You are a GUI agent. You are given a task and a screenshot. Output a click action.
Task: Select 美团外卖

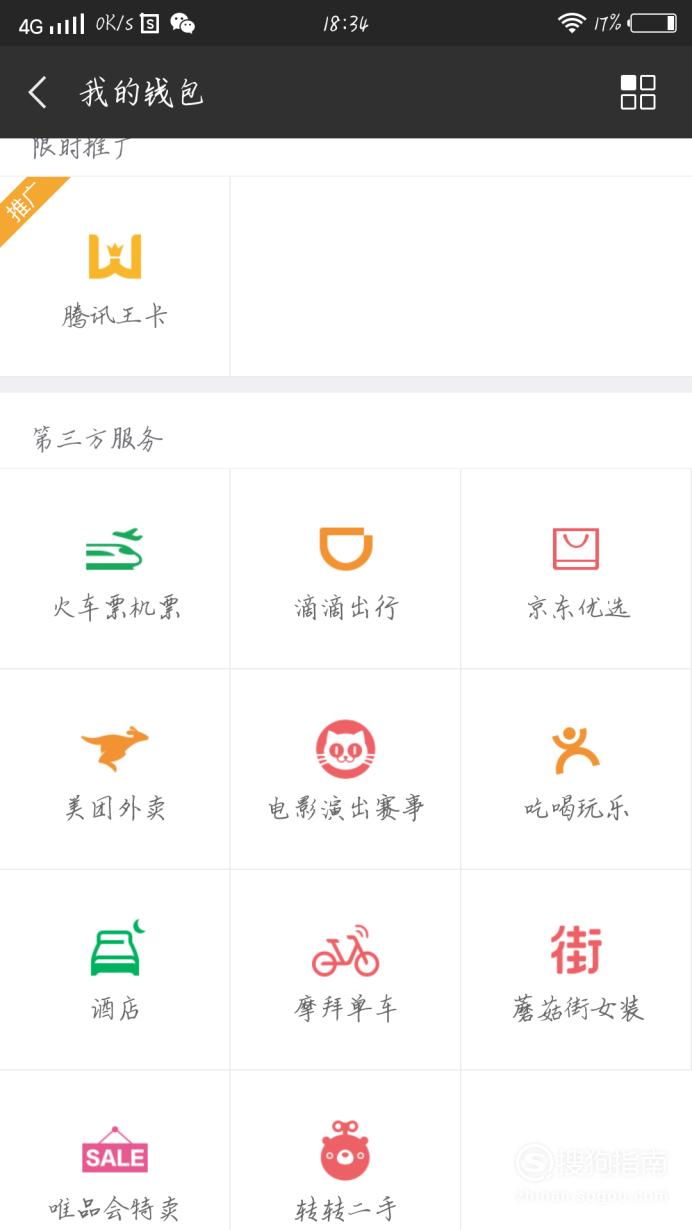tap(115, 770)
